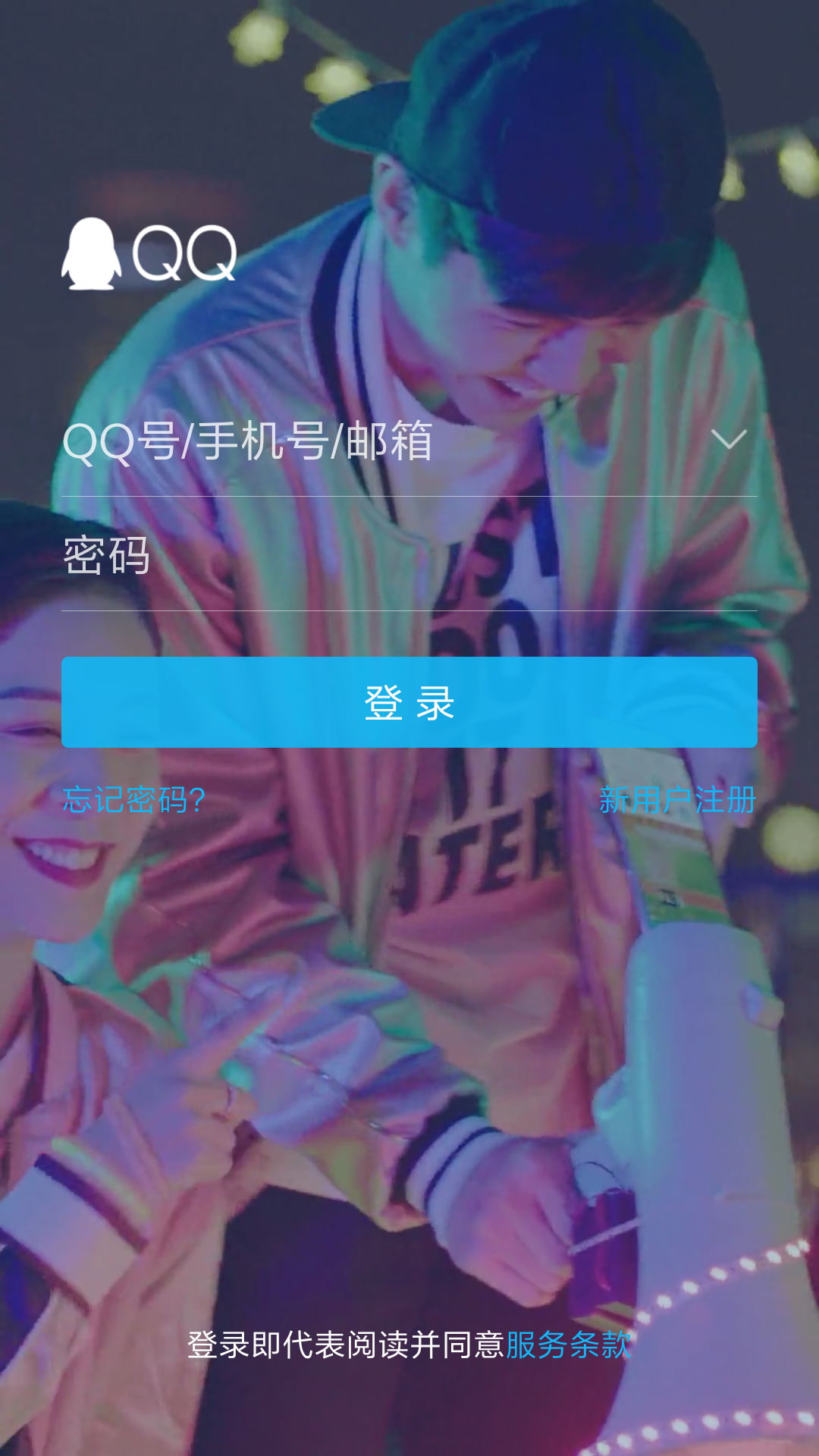Viewport: 819px width, 1456px height.
Task: Open the 服务条款 terms link
Action: [x=569, y=1345]
